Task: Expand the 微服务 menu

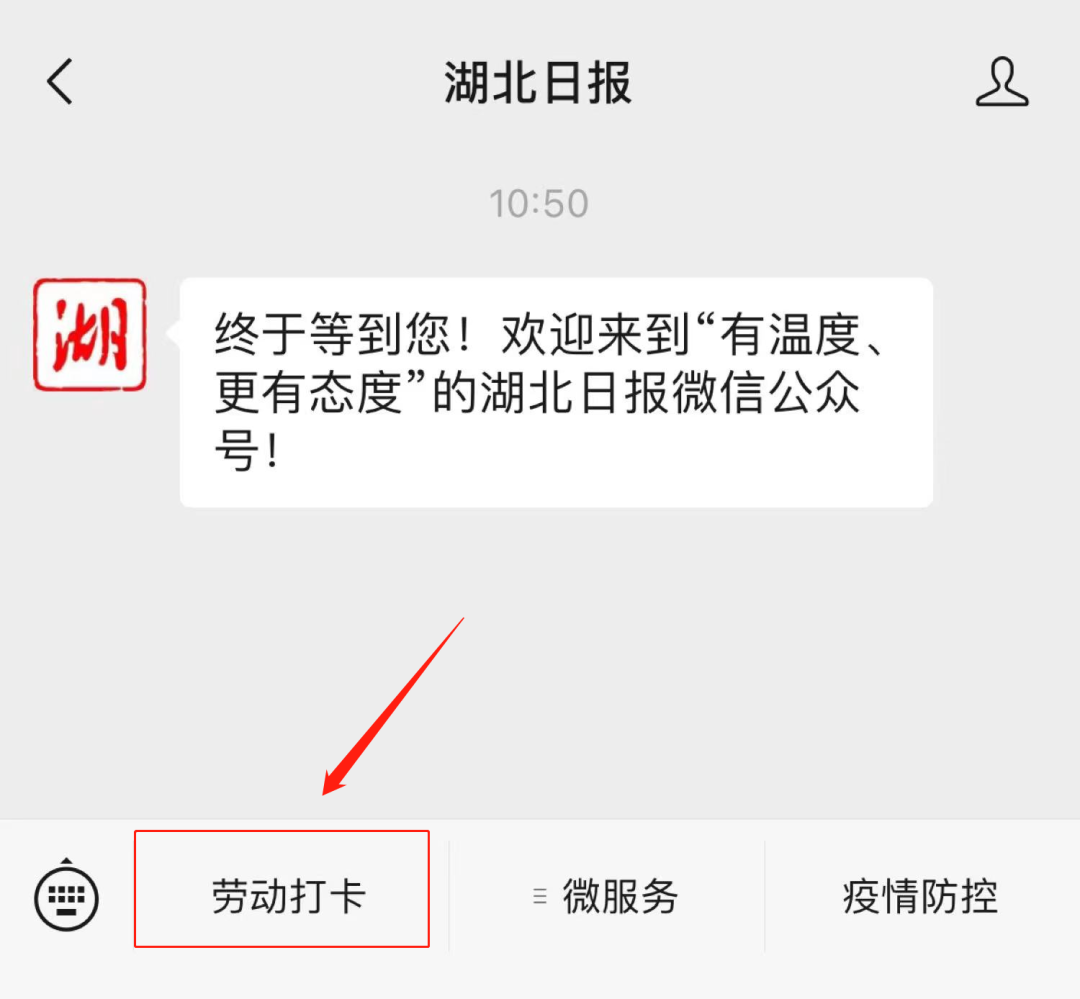Action: [607, 896]
